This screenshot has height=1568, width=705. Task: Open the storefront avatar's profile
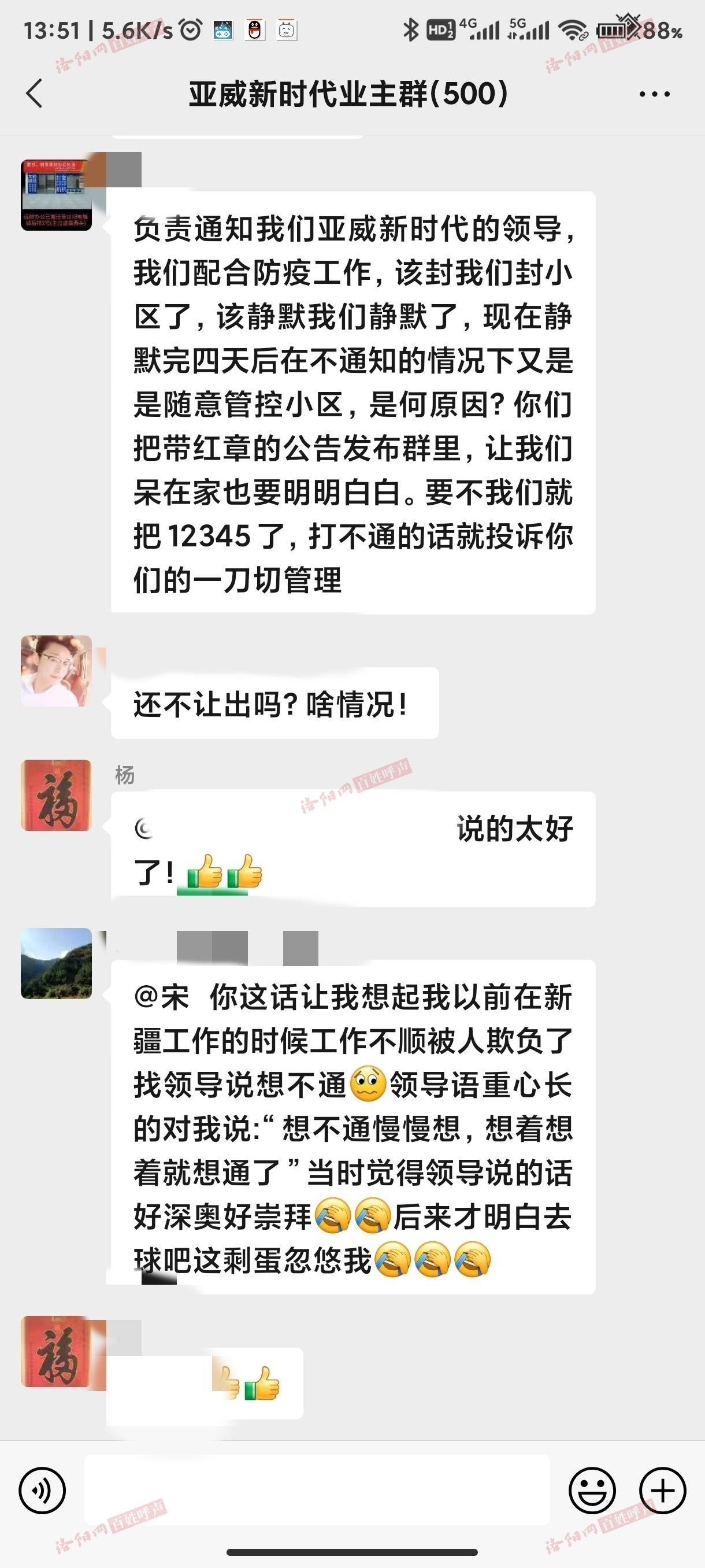click(56, 195)
